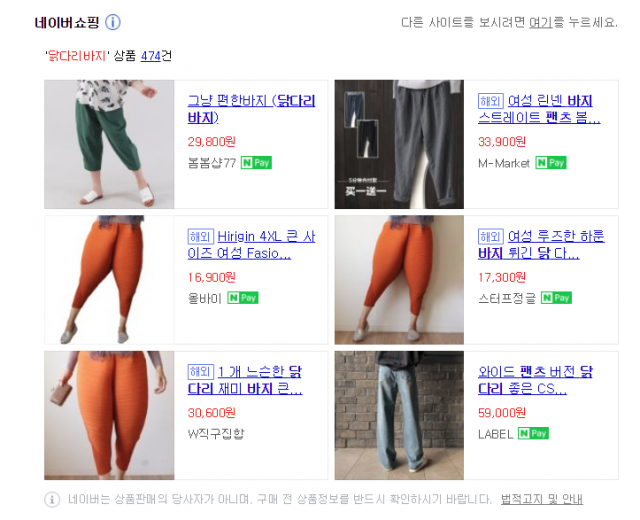
Task: Open the 474 product count link
Action: click(150, 56)
